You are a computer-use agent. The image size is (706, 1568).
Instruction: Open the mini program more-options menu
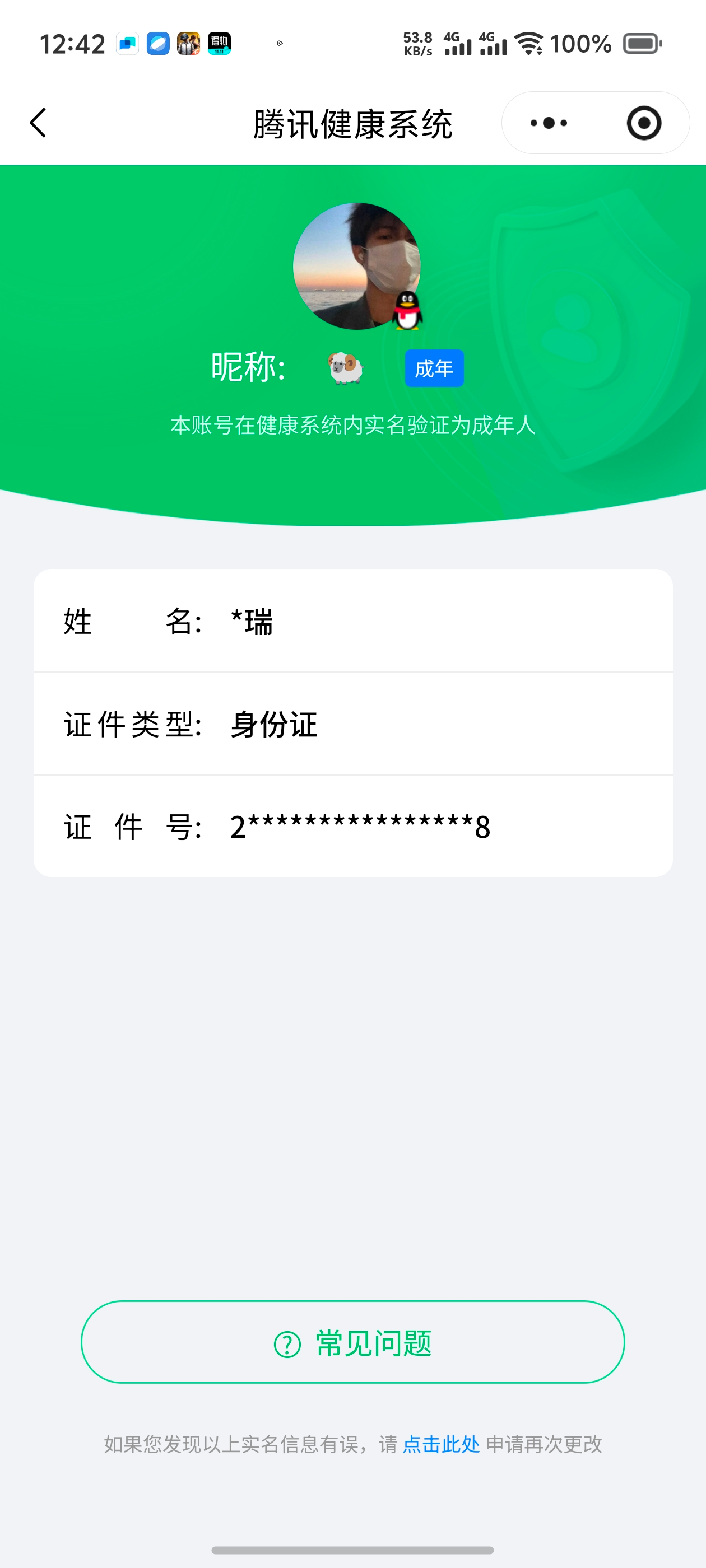(x=548, y=123)
